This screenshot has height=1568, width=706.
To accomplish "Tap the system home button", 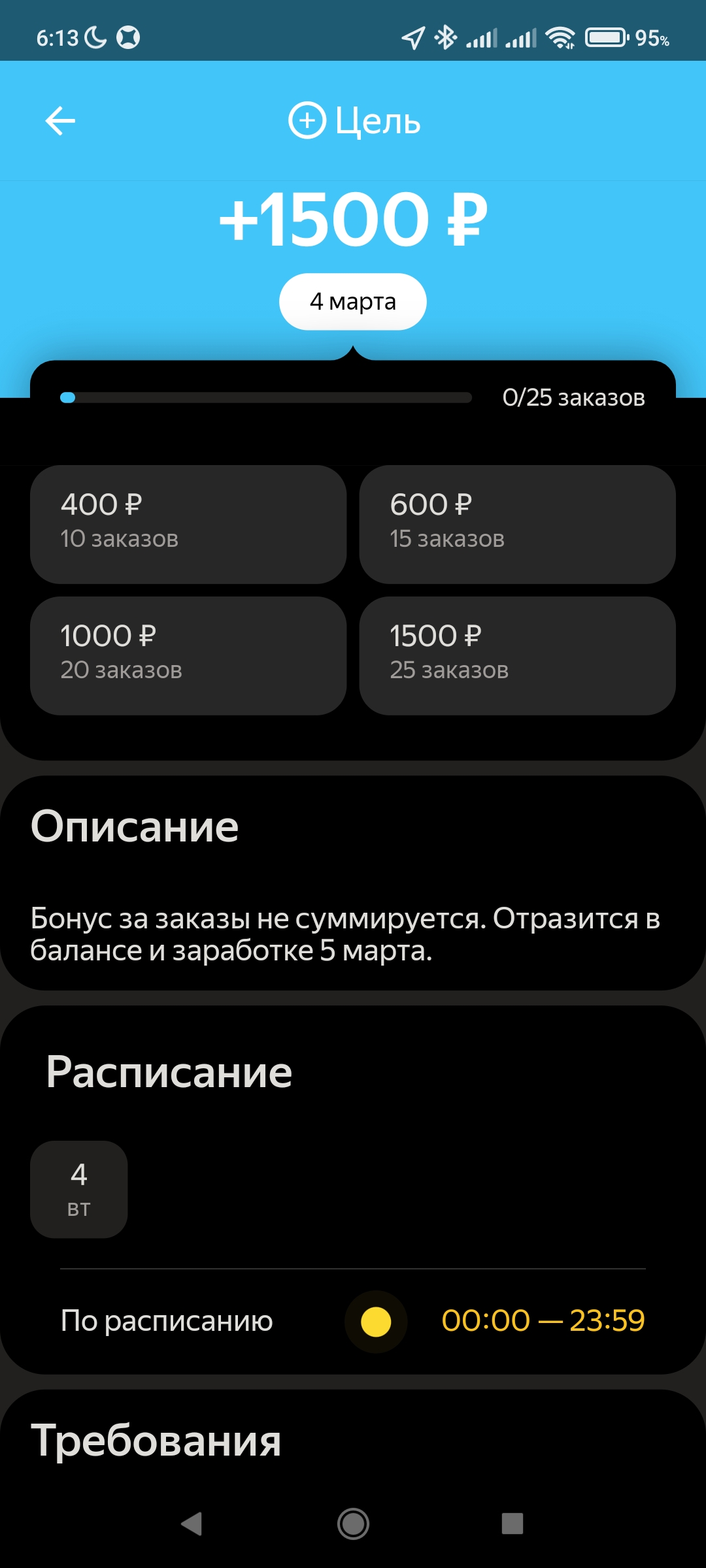I will [x=353, y=1524].
